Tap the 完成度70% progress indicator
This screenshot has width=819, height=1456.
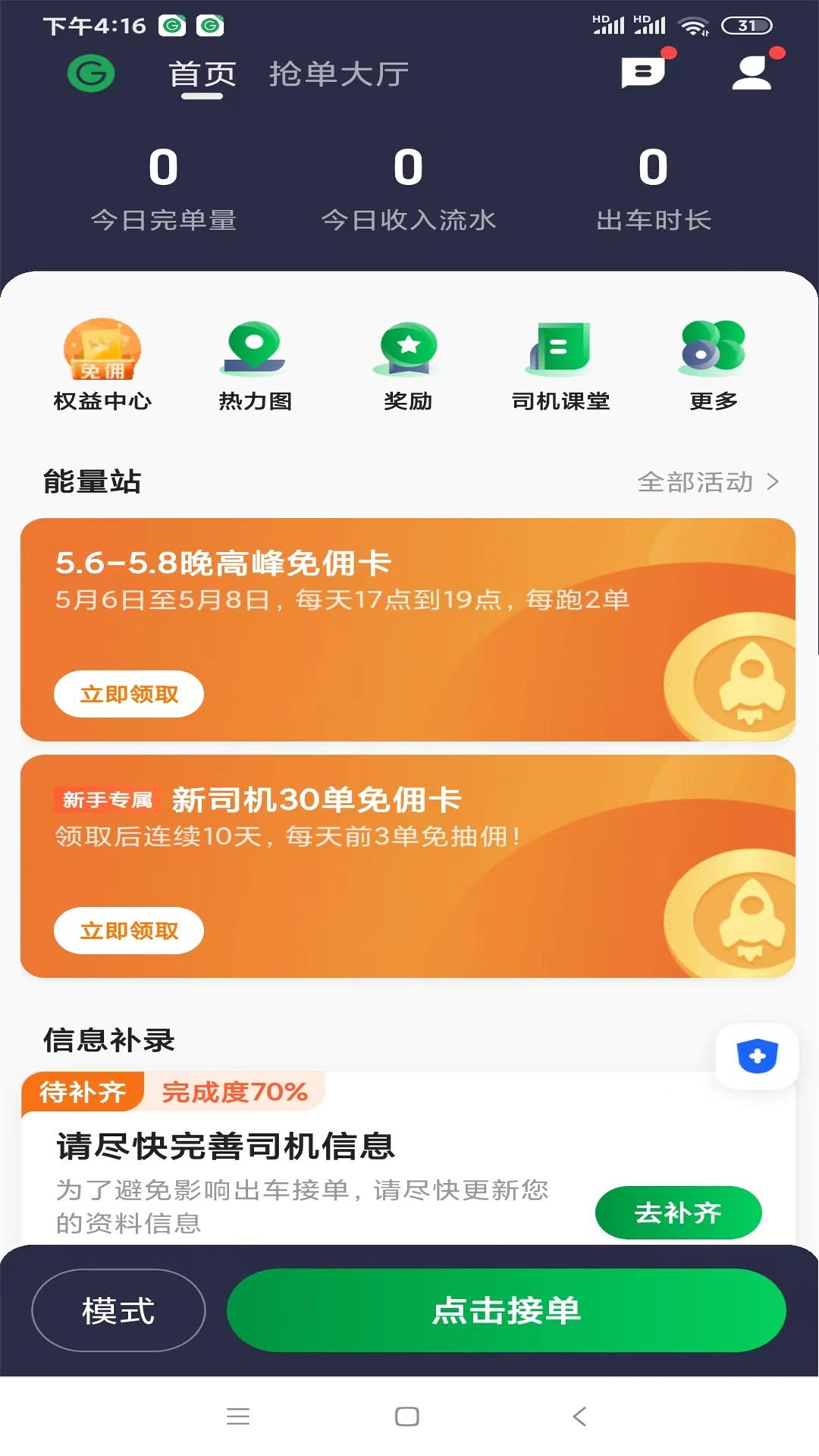tap(230, 1093)
